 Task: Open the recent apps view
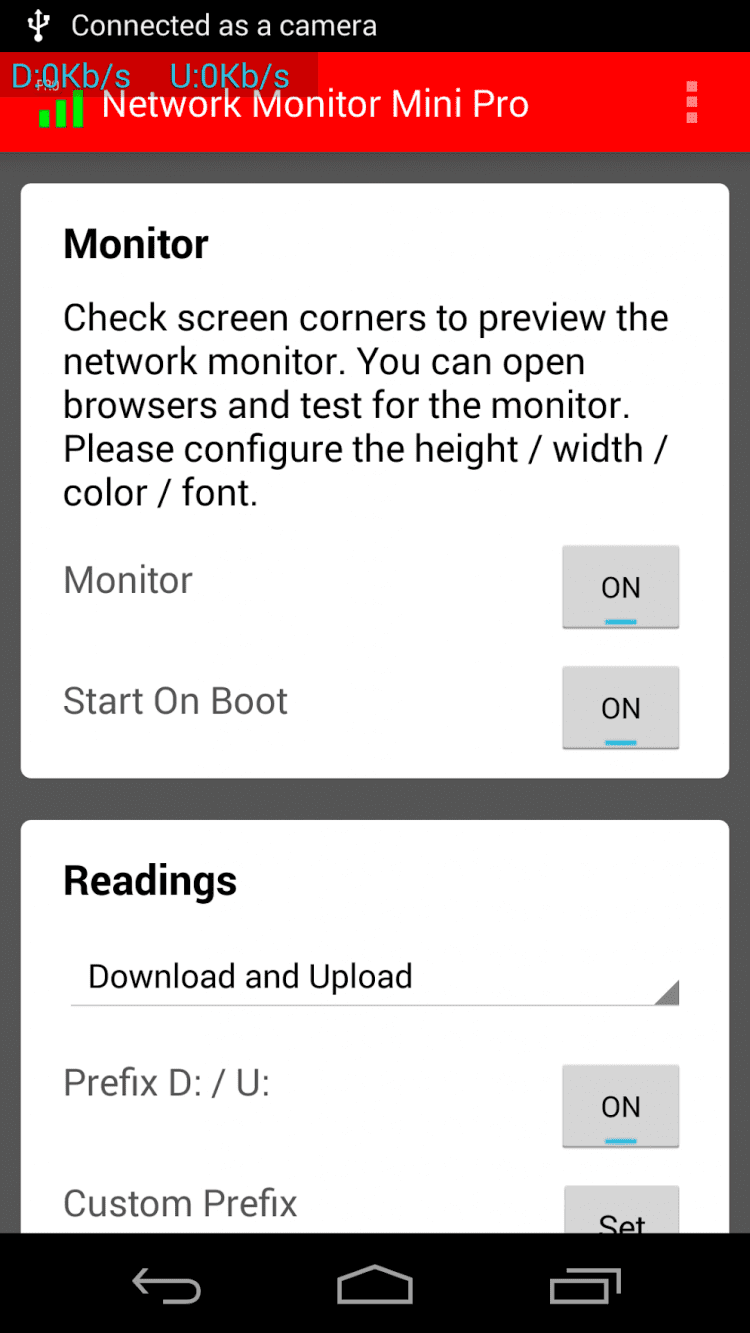click(x=585, y=1285)
